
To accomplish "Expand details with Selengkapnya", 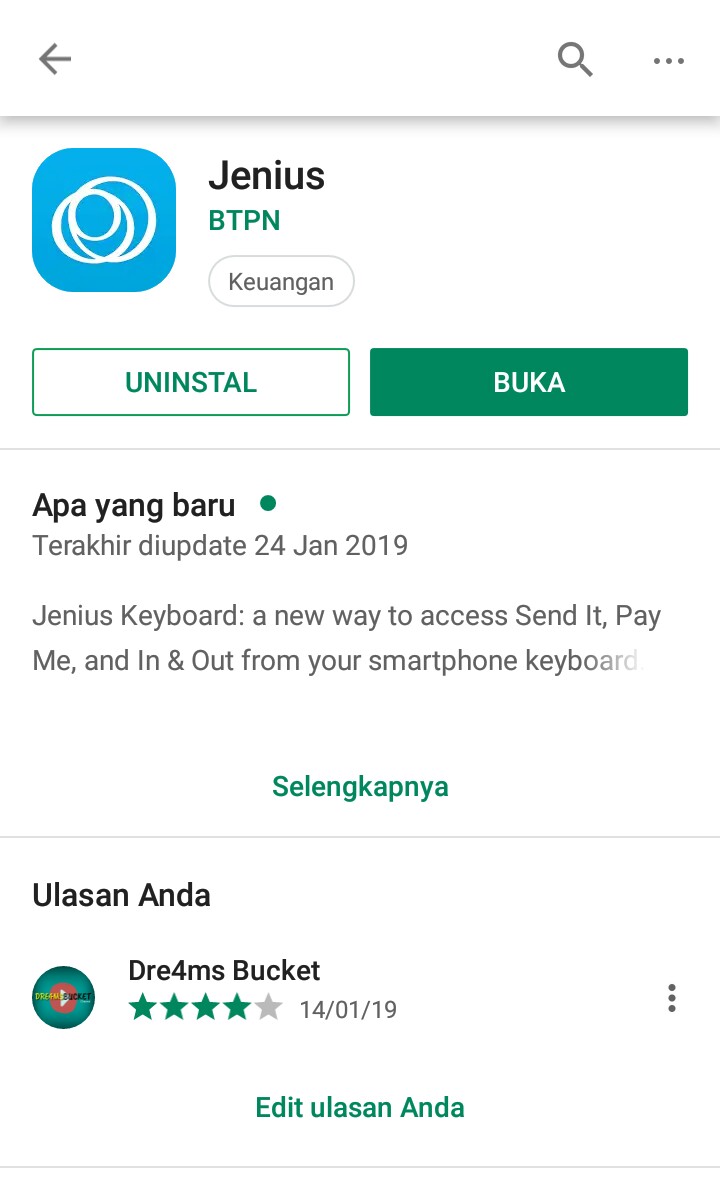I will click(x=360, y=787).
